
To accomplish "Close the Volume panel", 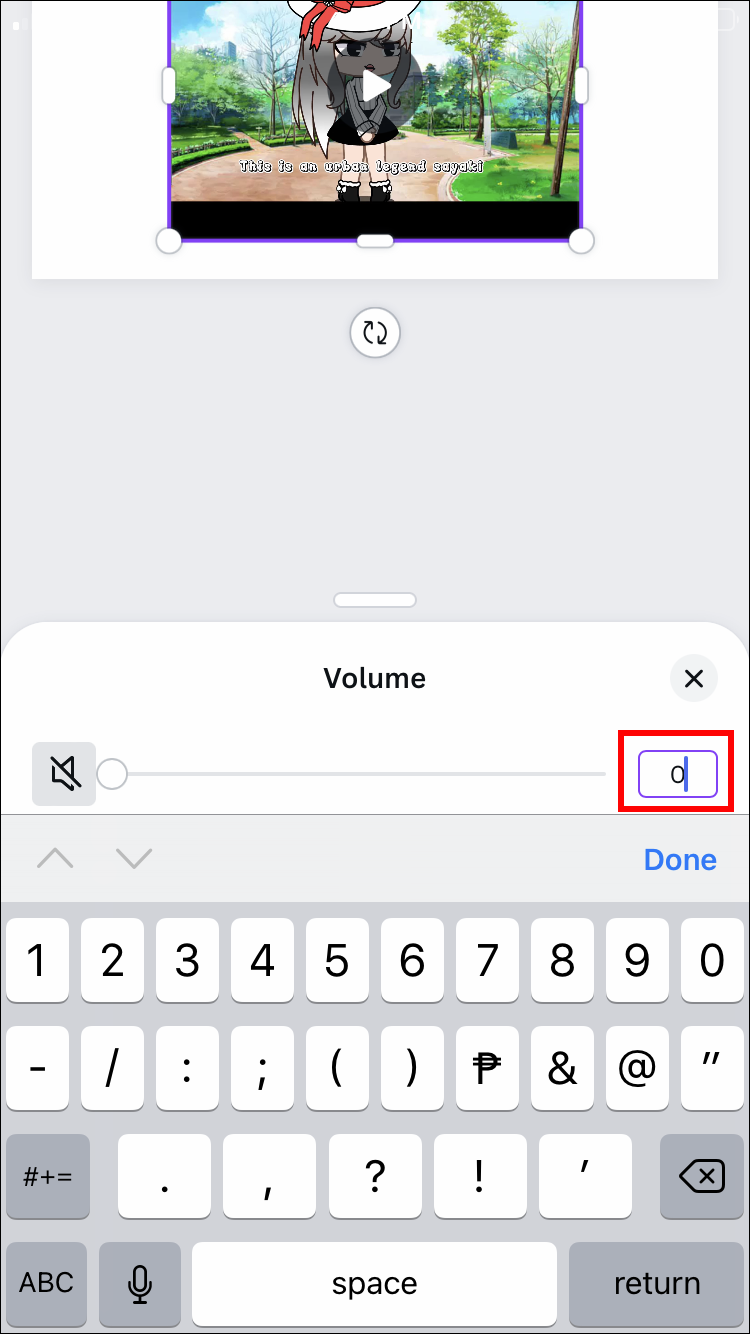I will [693, 679].
